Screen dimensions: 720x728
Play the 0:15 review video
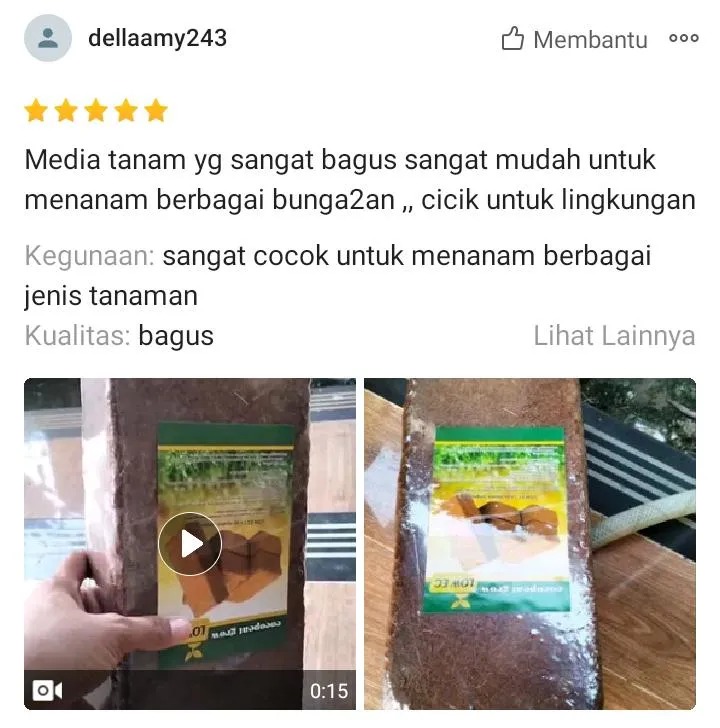[x=190, y=543]
